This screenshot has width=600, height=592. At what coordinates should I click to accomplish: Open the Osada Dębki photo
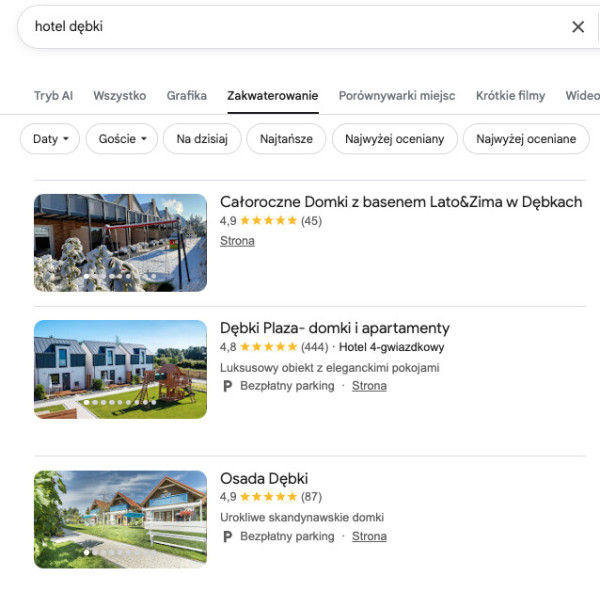tap(120, 519)
